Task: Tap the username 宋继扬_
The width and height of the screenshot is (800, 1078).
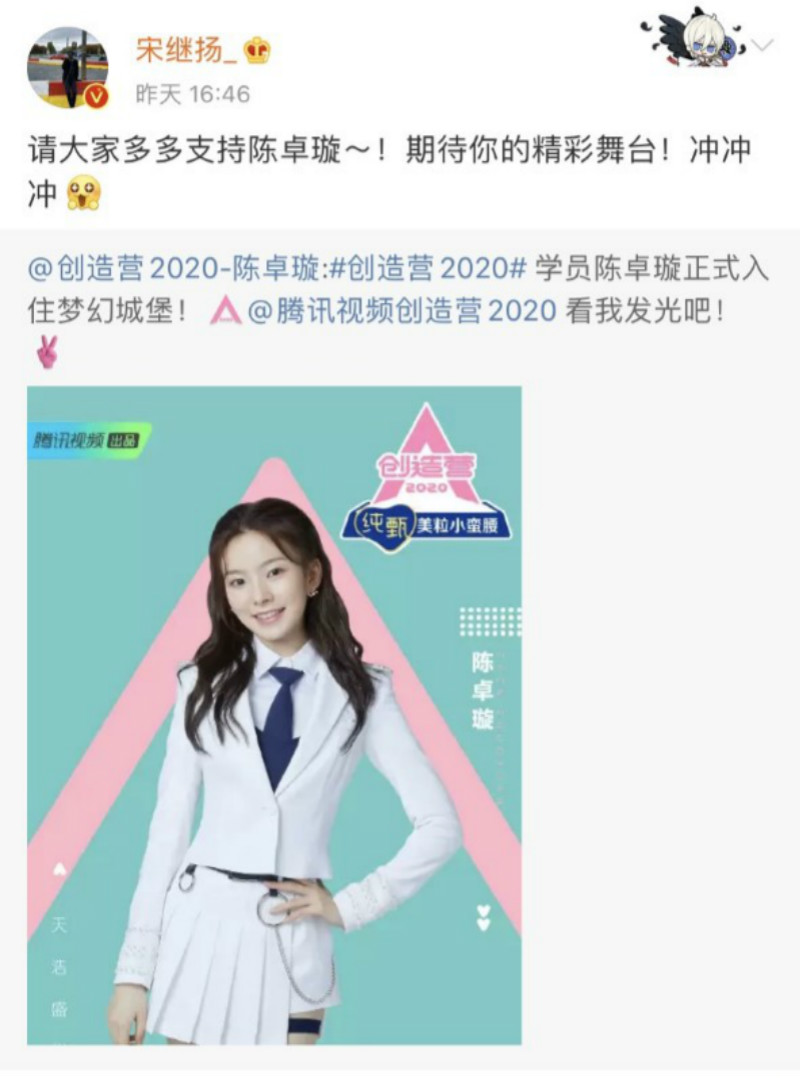Action: point(187,48)
